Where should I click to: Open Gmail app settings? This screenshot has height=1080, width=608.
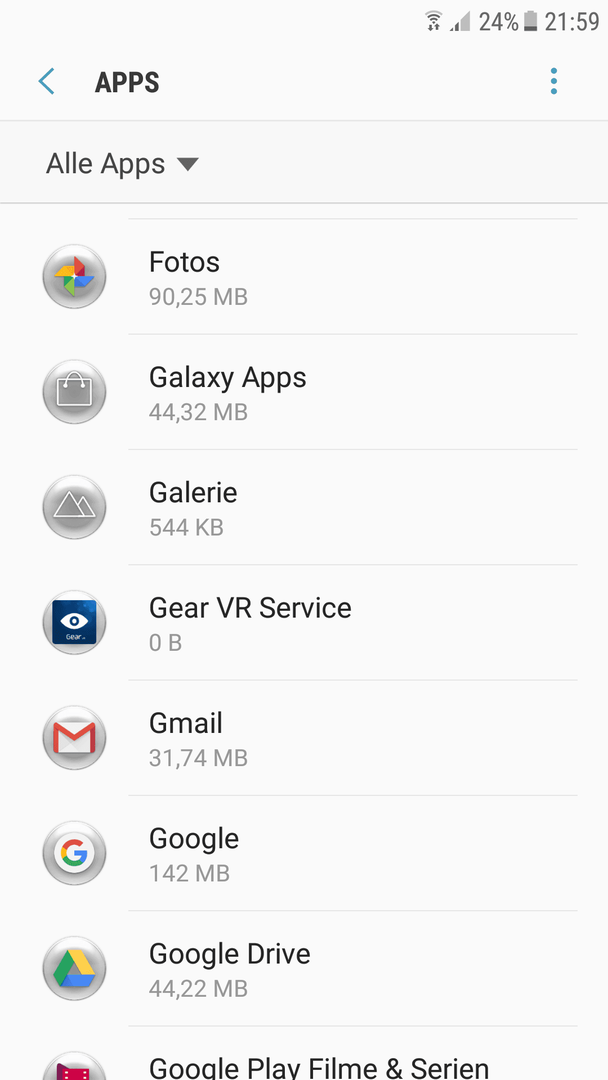click(304, 738)
